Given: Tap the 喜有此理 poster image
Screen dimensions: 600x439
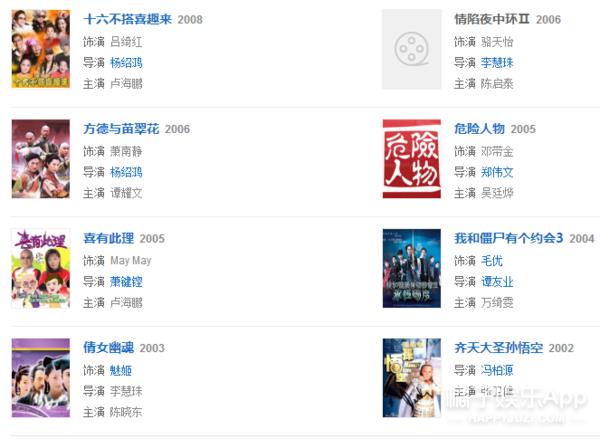Looking at the screenshot, I should pos(40,267).
